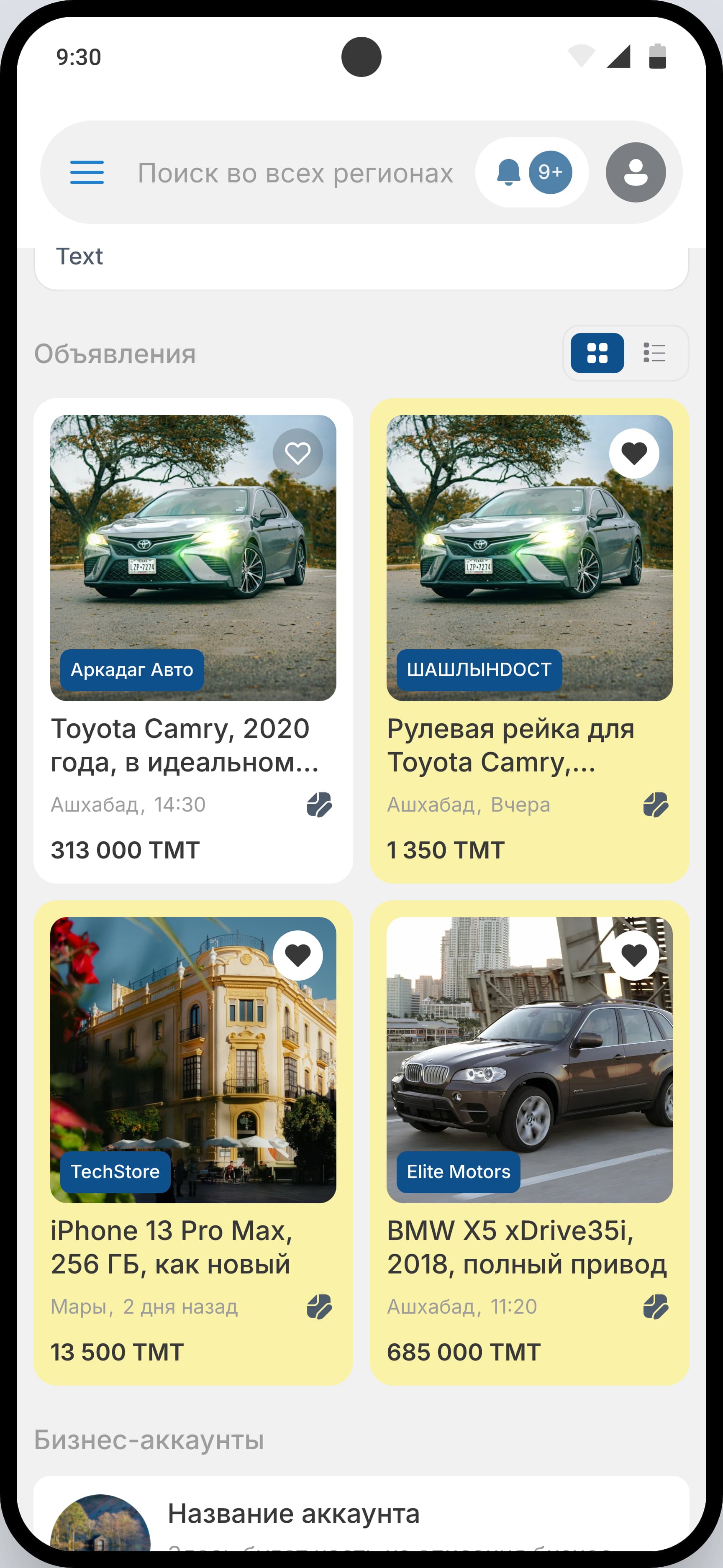Add the Toyota Camry 2020 listing to favorites
This screenshot has width=723, height=1568.
click(297, 453)
